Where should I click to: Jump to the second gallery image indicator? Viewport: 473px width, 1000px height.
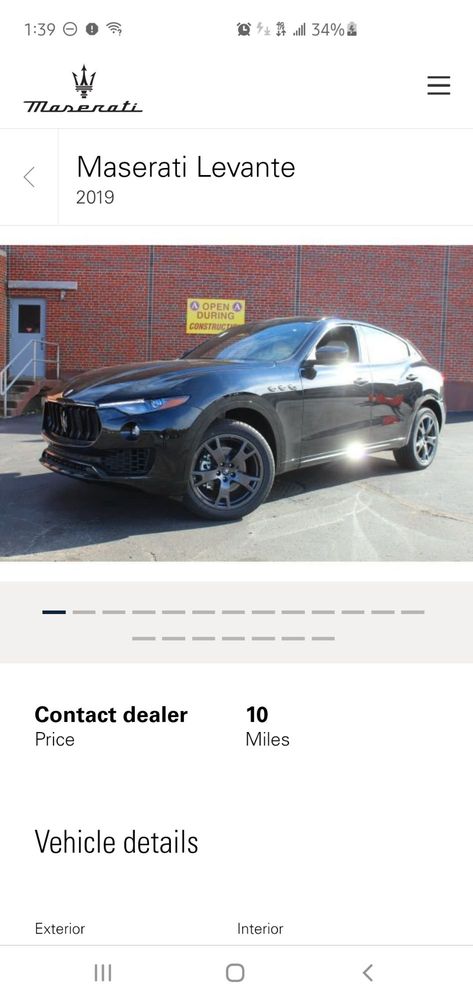[84, 612]
